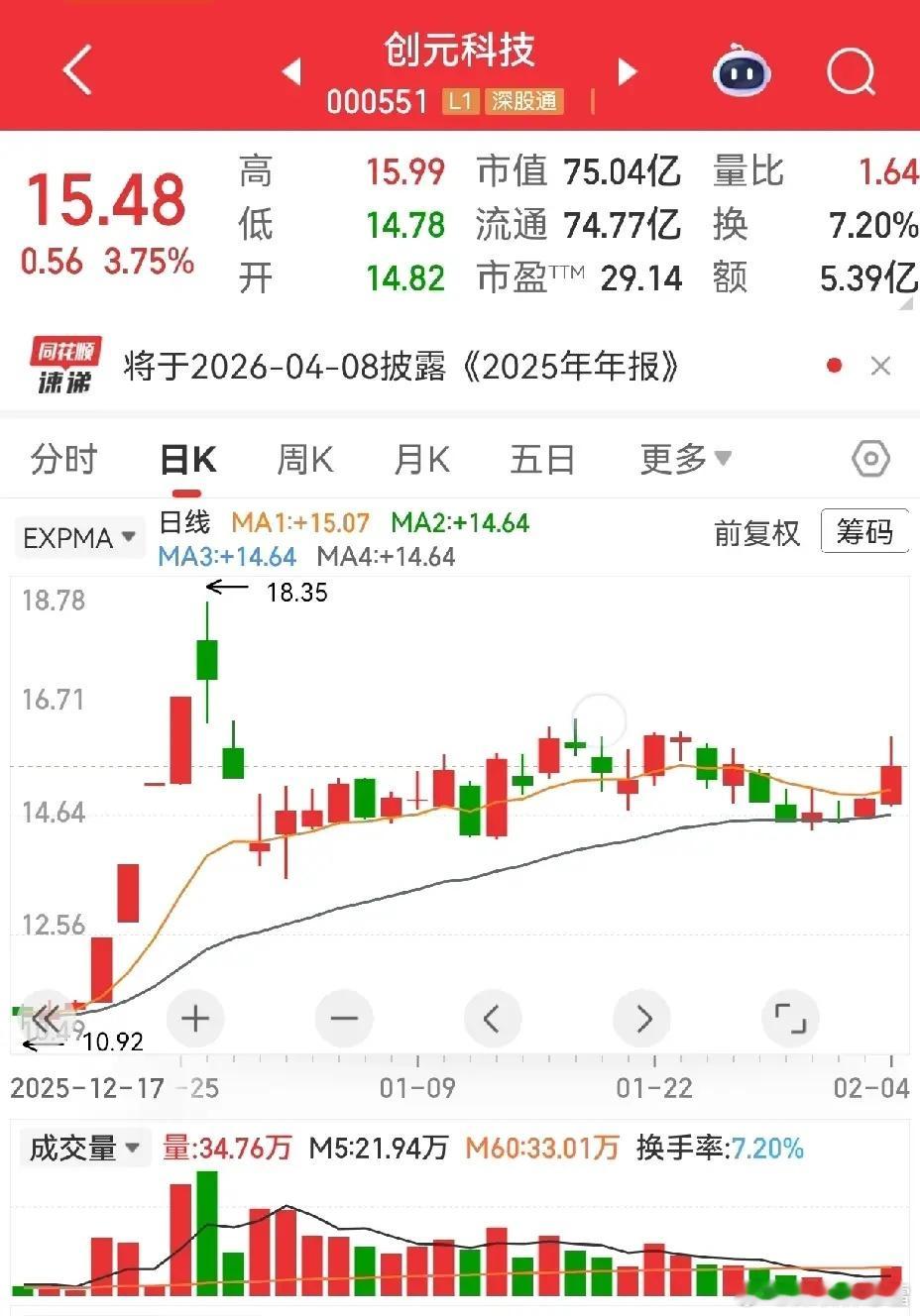Expand the 更多 chart period dropdown
Viewport: 920px width, 1316px height.
686,459
